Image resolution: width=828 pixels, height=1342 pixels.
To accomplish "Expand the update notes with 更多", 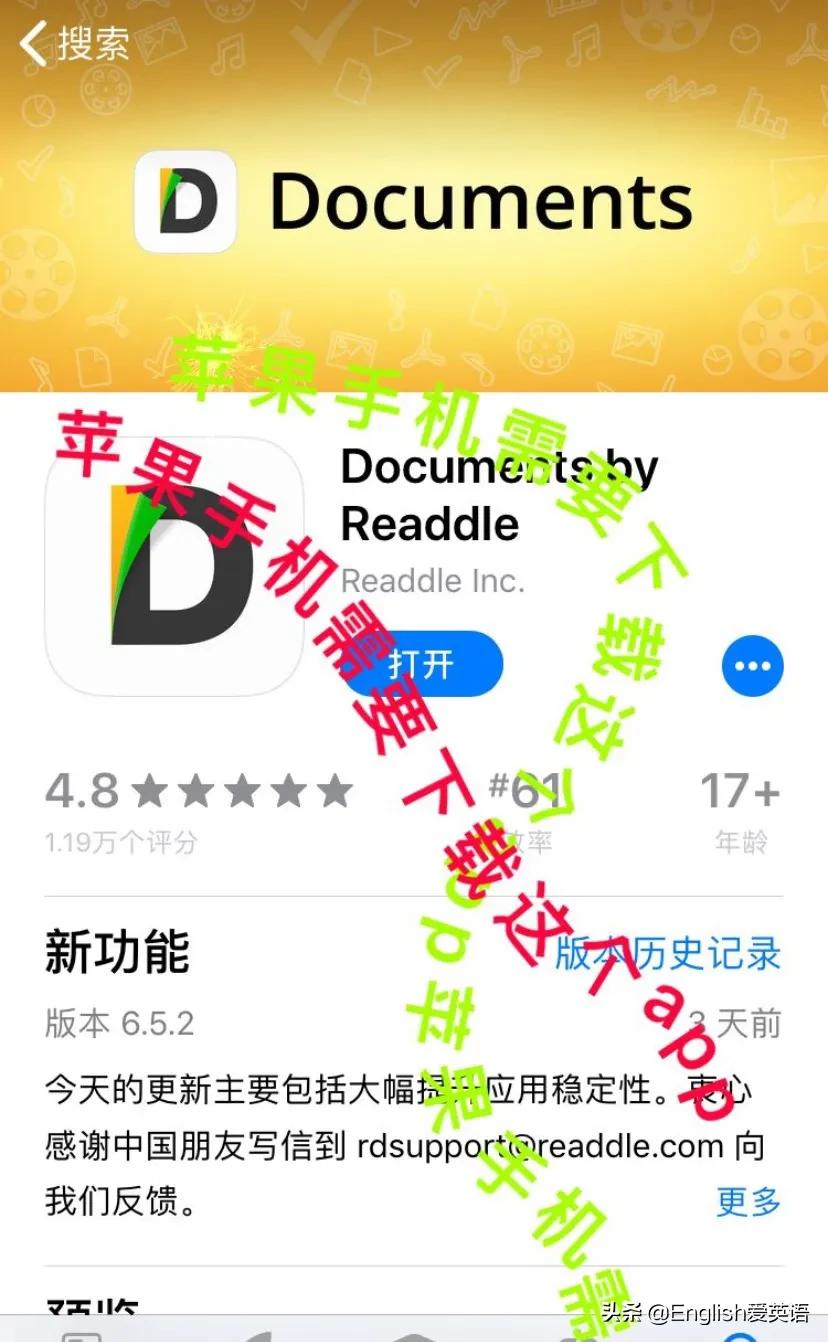I will point(748,1201).
